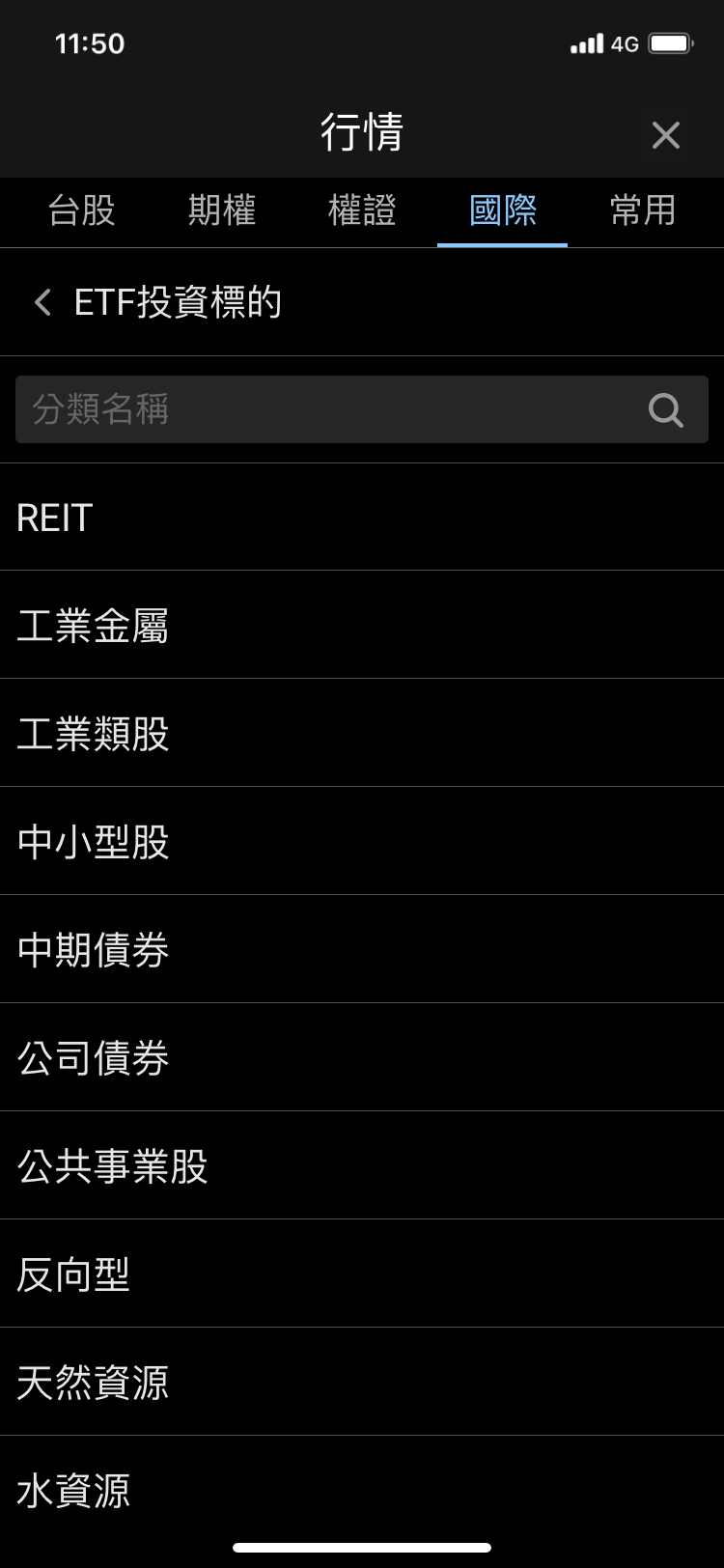Switch to the 台股 tab
The width and height of the screenshot is (724, 1568).
(x=82, y=210)
